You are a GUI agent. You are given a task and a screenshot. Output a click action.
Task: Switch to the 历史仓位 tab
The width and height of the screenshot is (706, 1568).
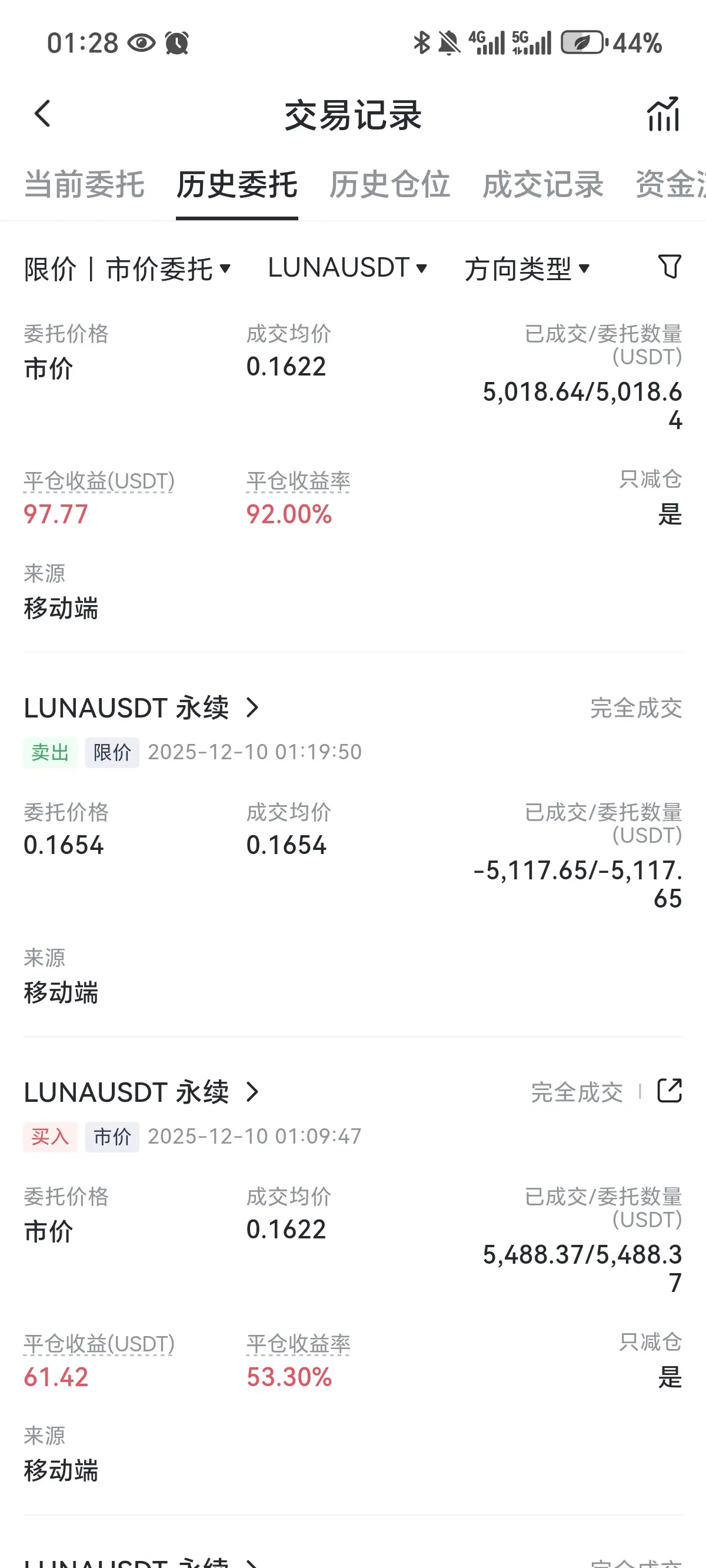tap(389, 184)
